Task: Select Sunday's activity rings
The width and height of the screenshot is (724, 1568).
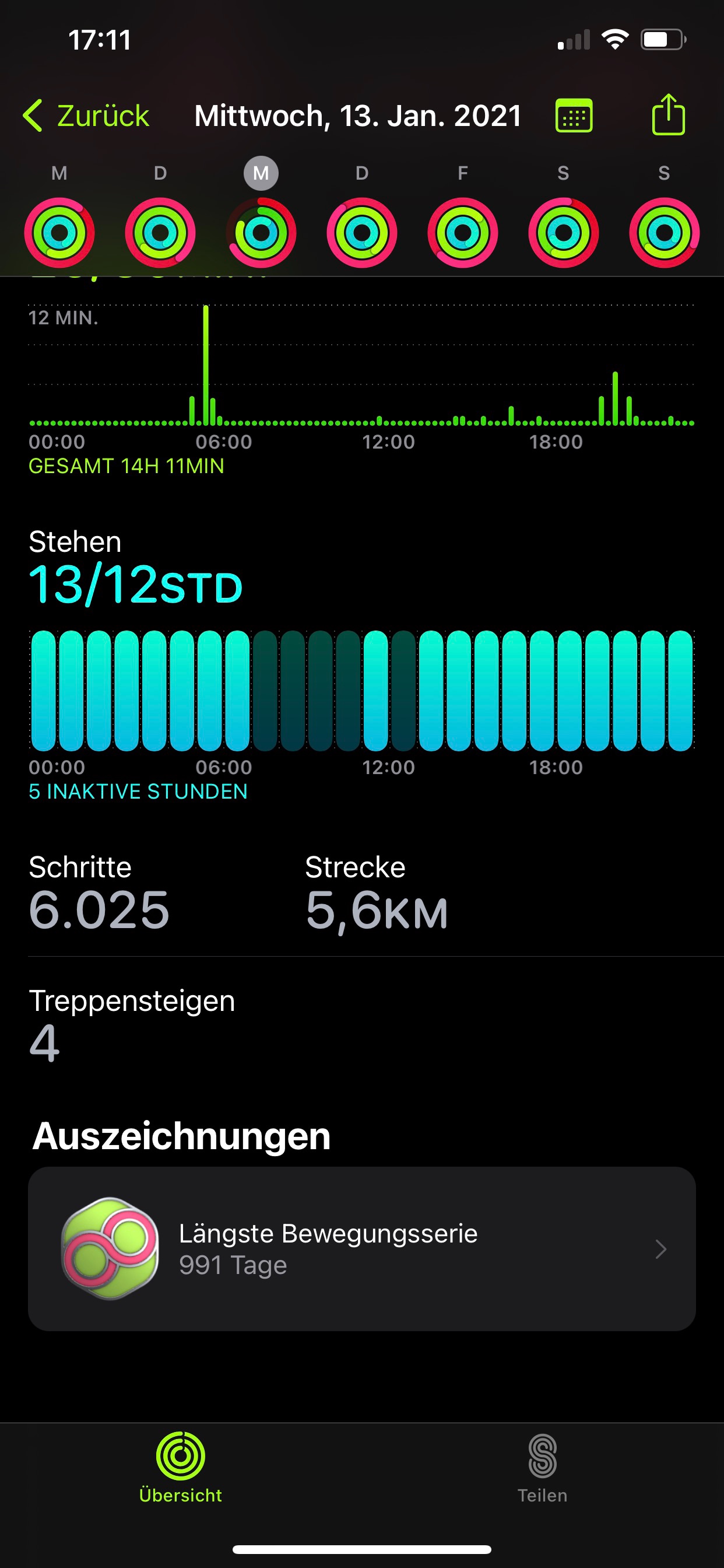Action: (664, 233)
